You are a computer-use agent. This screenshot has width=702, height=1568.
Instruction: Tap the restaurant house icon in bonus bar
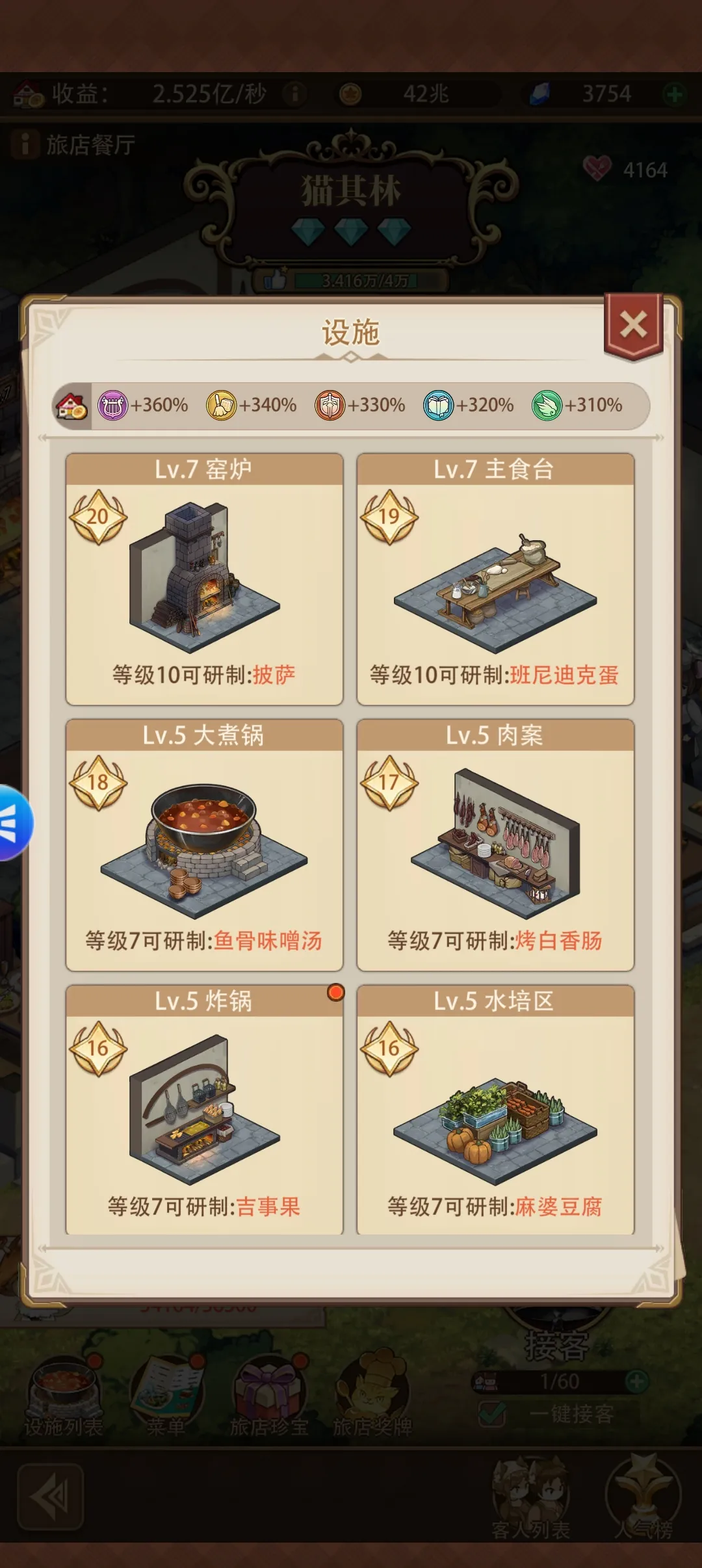click(72, 406)
